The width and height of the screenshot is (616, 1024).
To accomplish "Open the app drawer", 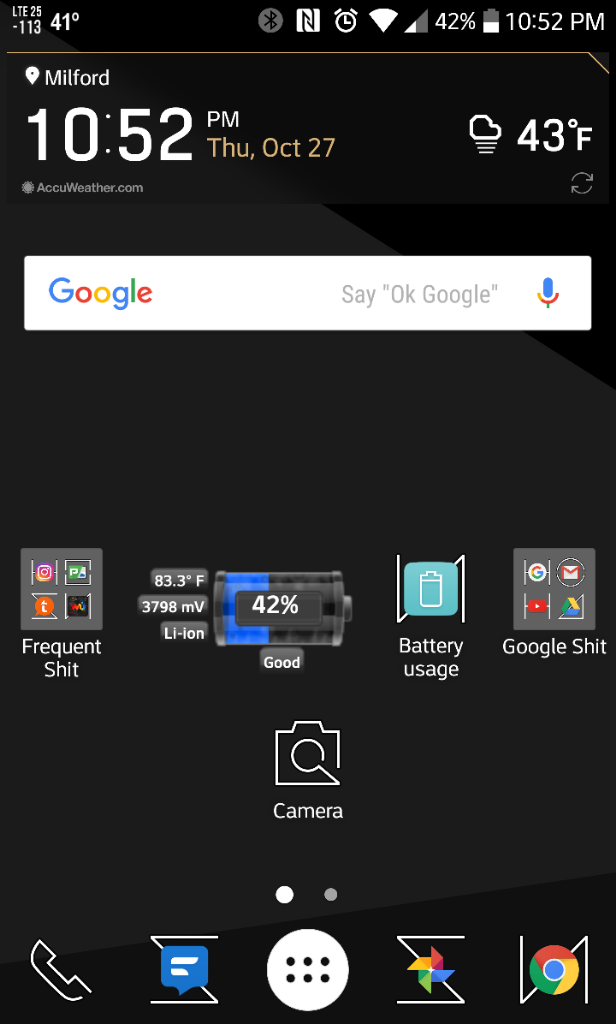I will (308, 970).
